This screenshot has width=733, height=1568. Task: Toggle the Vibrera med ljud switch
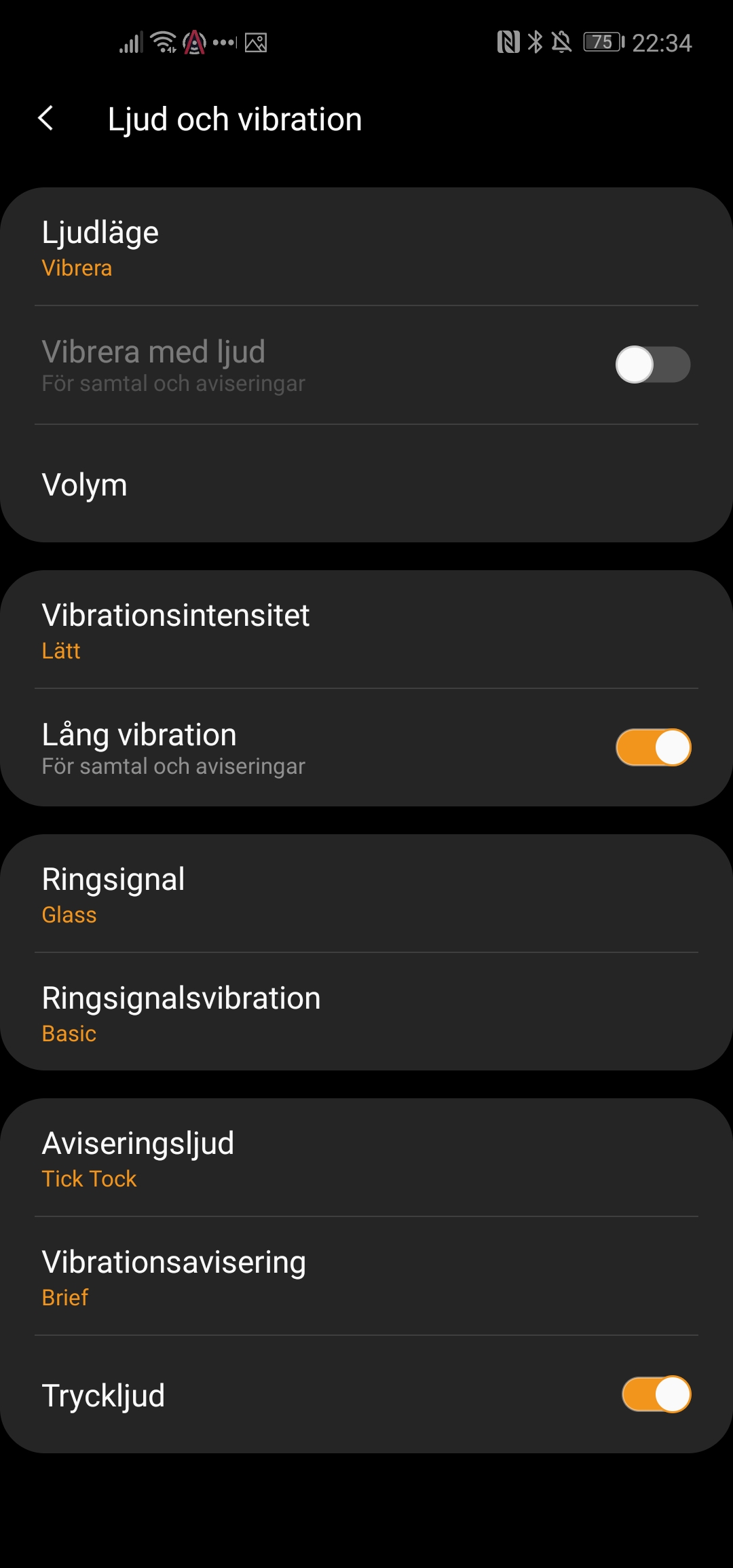click(652, 365)
